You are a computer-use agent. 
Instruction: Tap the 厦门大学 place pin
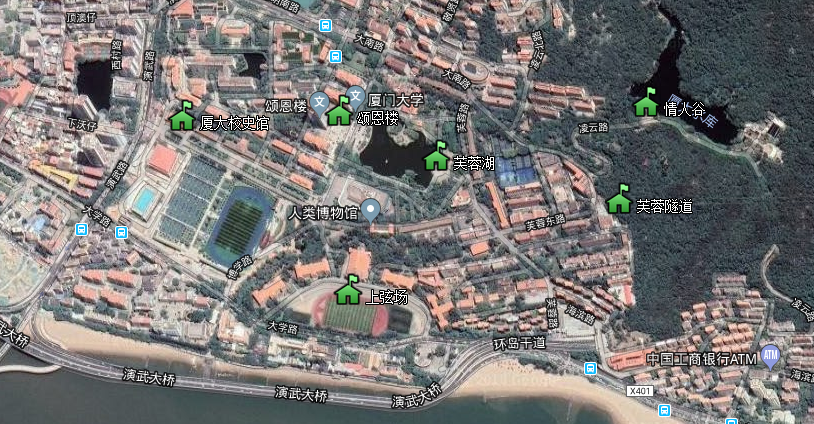click(355, 97)
